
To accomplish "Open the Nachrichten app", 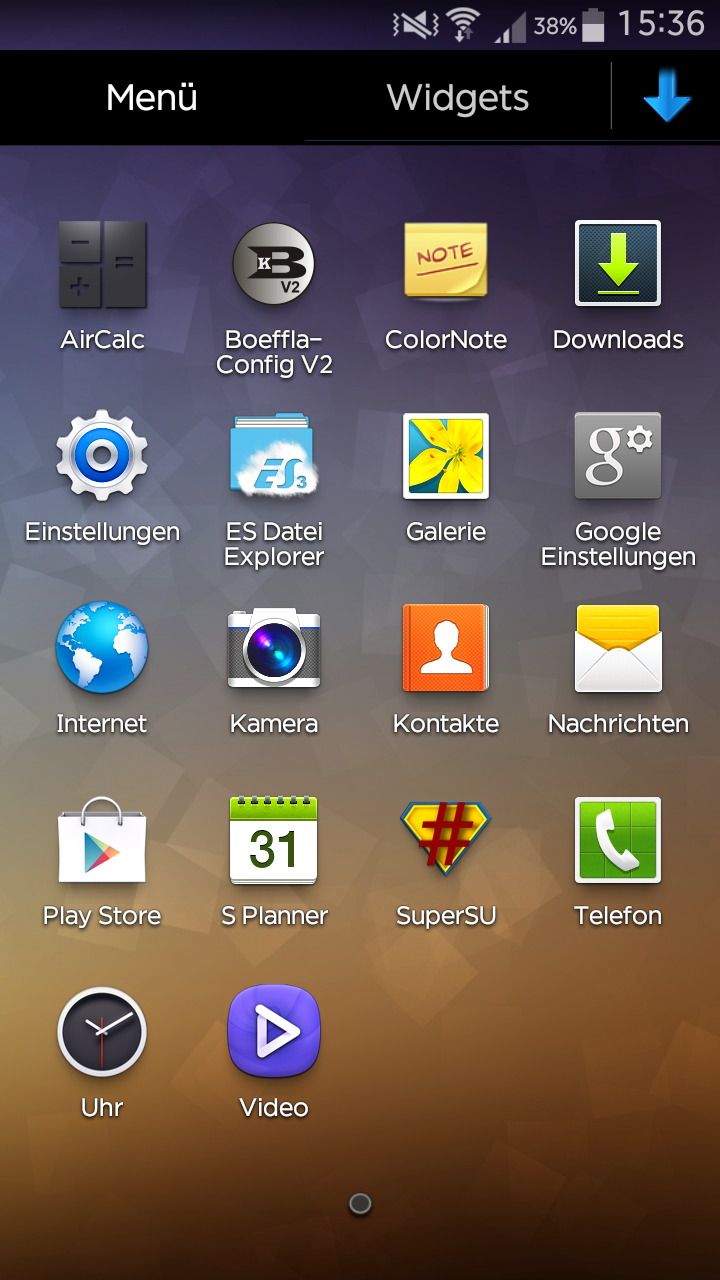I will click(618, 648).
